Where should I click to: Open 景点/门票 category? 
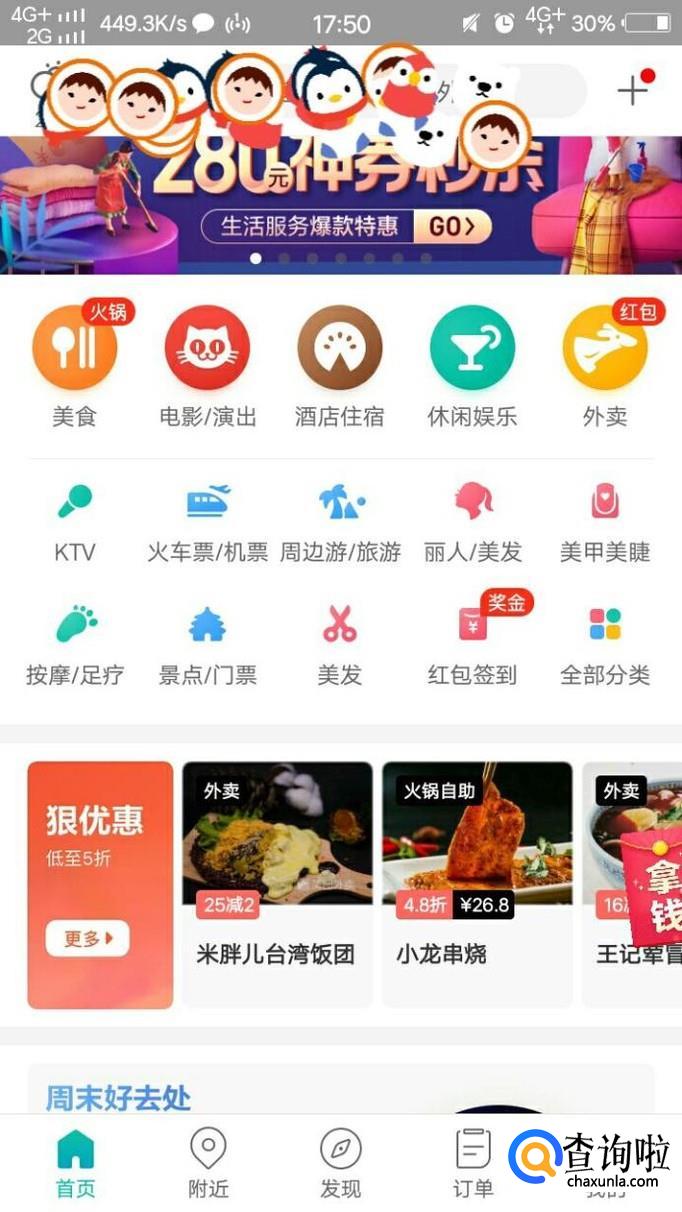pyautogui.click(x=207, y=645)
